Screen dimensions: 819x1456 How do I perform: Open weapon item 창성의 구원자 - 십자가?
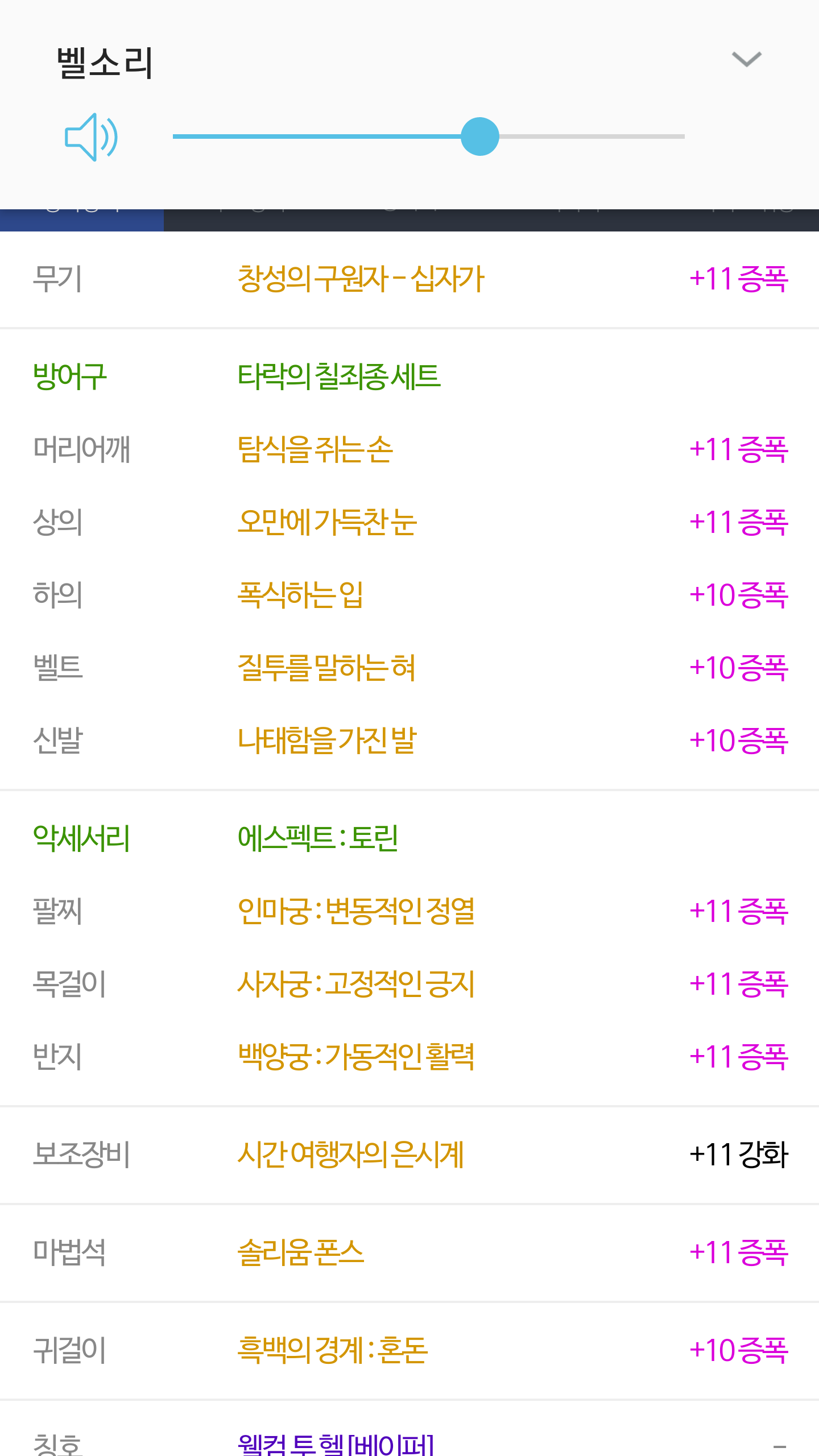tap(361, 279)
